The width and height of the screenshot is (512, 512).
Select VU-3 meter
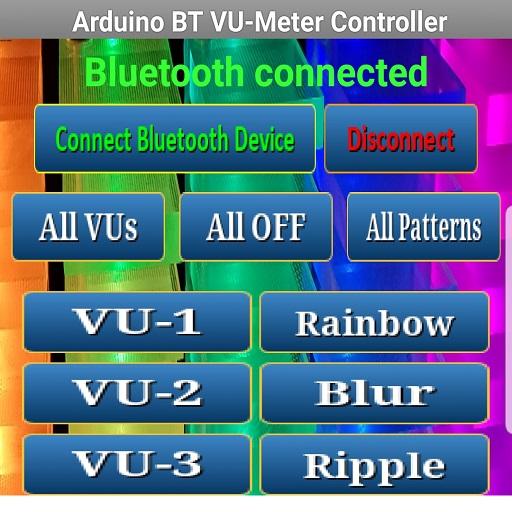[137, 465]
